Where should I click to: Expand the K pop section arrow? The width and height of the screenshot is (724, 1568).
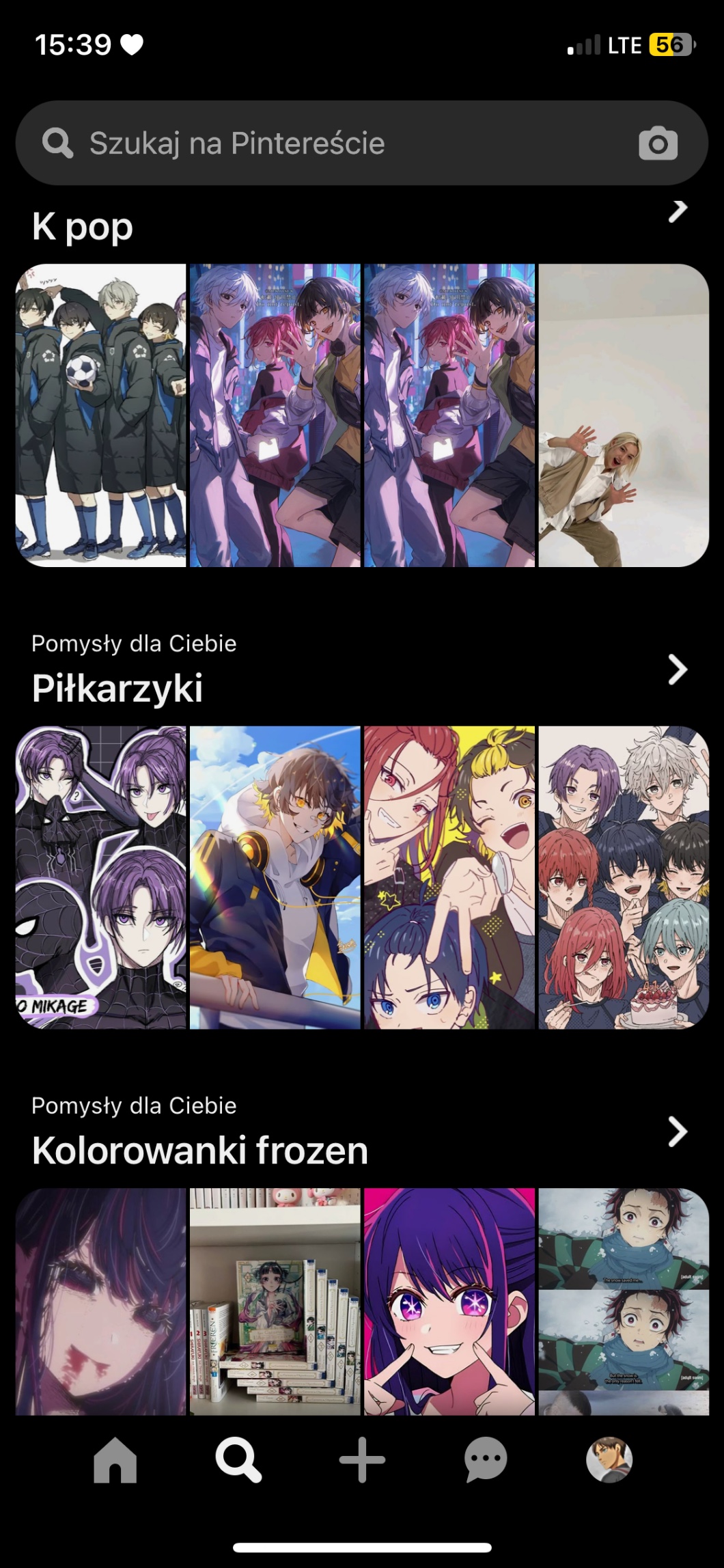click(677, 211)
